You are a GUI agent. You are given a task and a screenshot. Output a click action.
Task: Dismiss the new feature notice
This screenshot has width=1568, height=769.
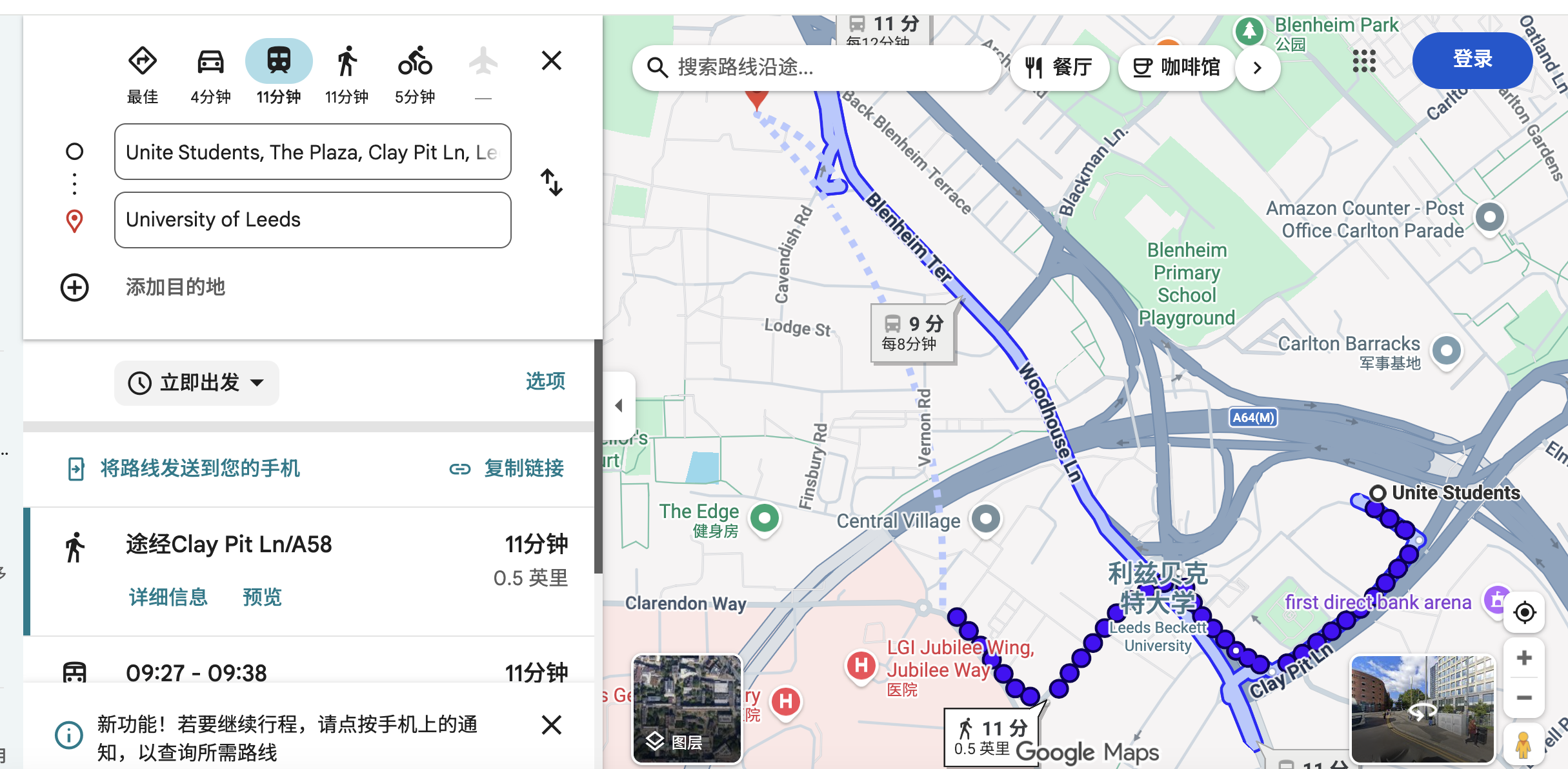551,724
